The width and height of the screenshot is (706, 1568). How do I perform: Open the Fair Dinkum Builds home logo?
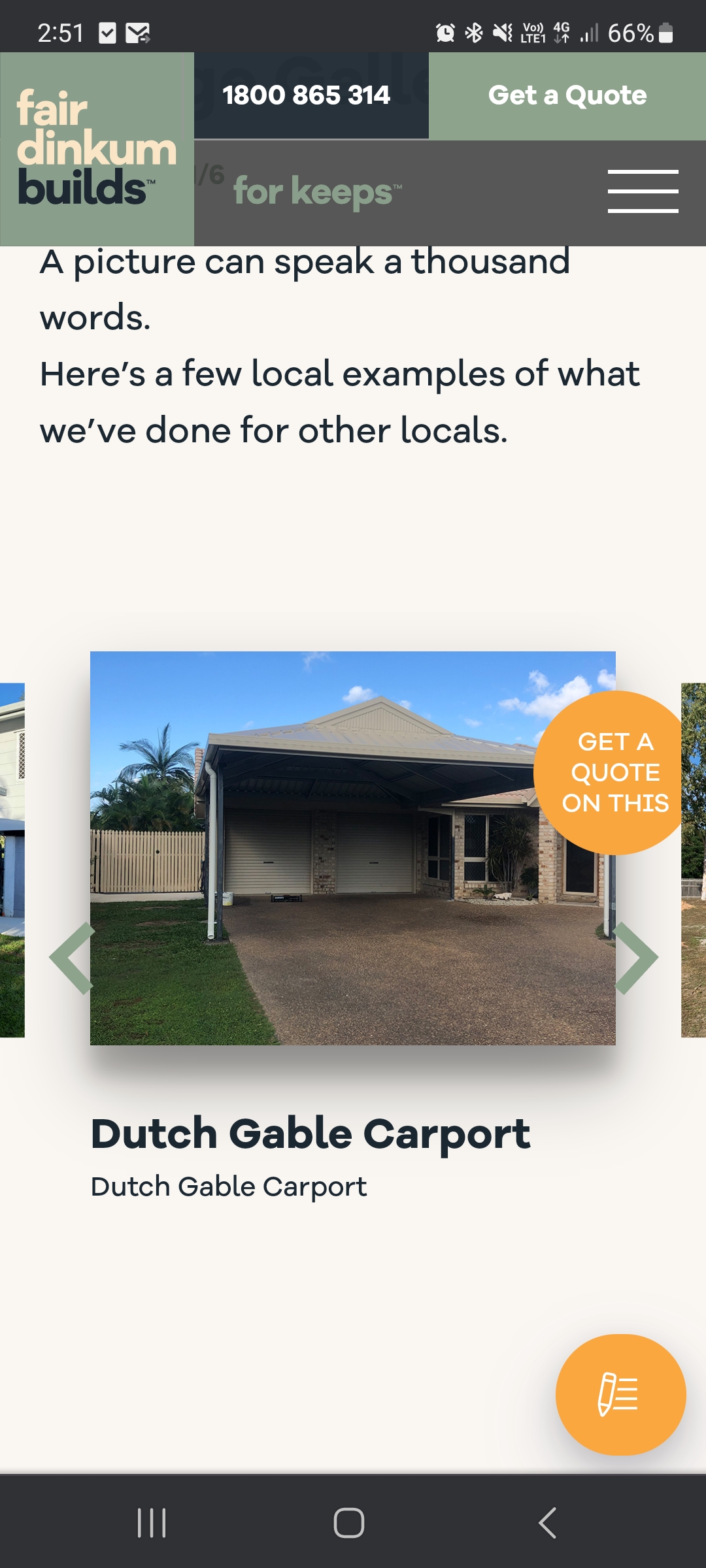pos(97,148)
